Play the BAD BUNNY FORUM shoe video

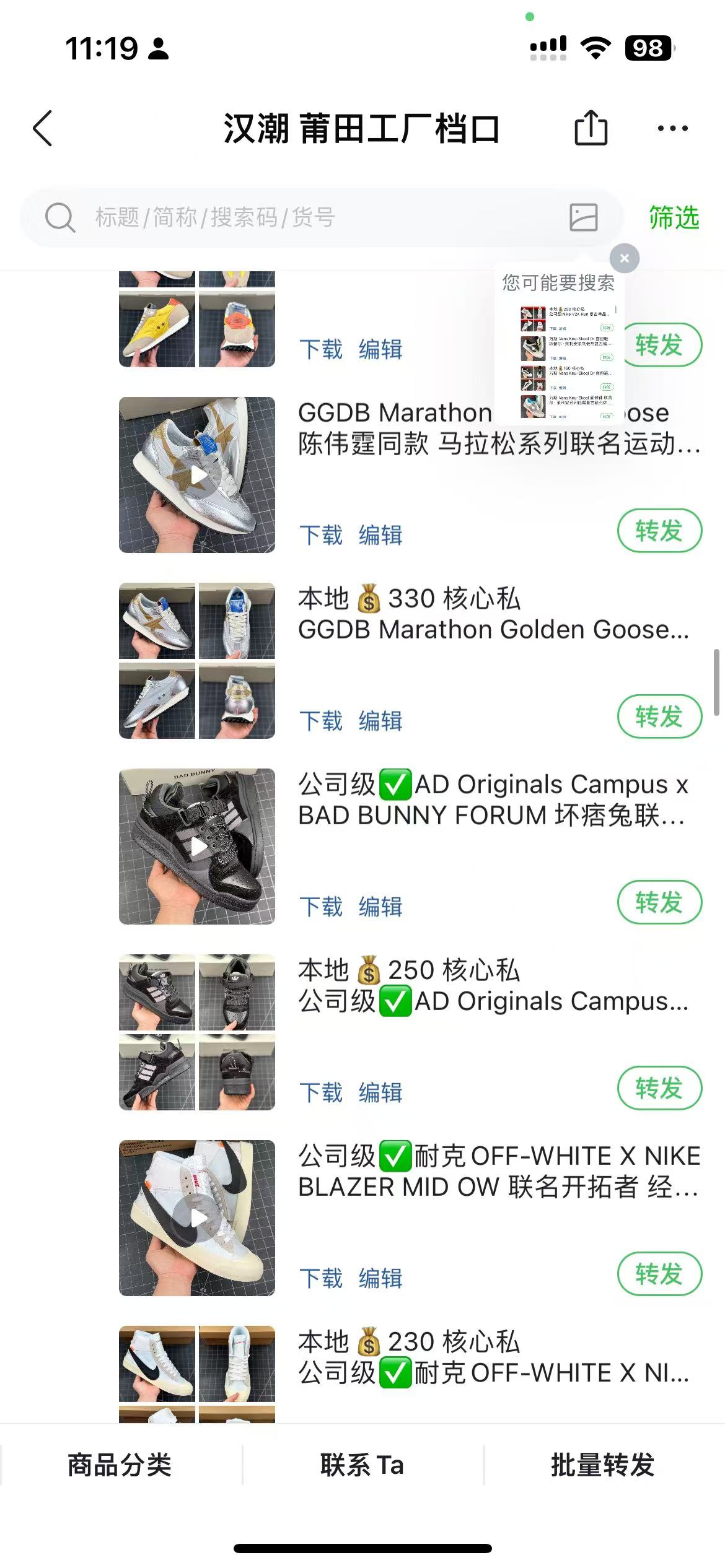point(197,846)
